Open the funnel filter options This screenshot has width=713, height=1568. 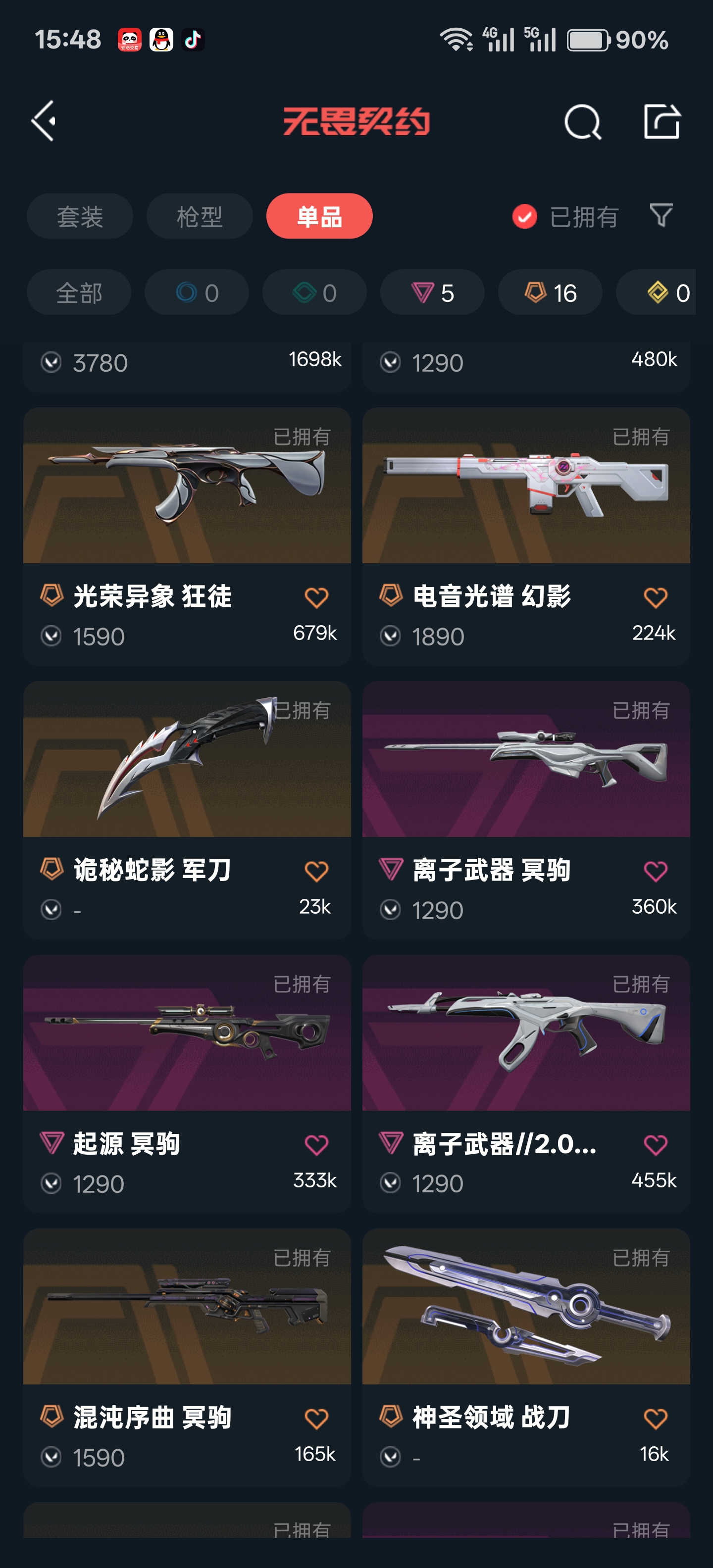[661, 215]
